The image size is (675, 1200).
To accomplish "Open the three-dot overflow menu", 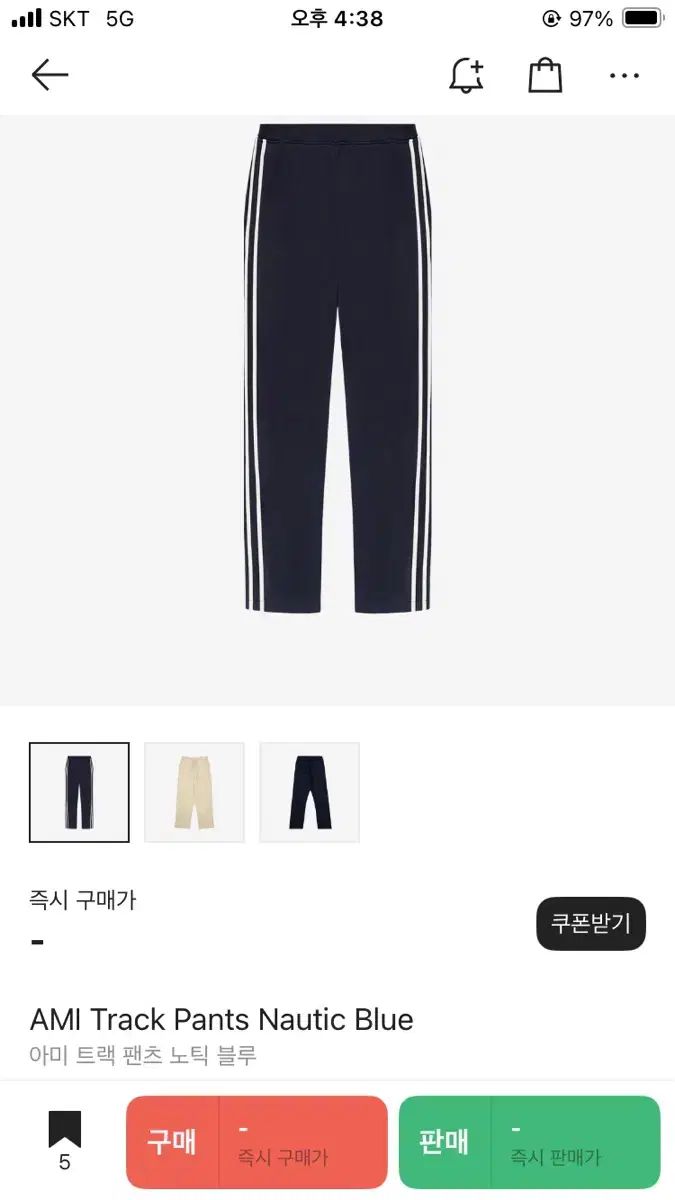I will [624, 76].
